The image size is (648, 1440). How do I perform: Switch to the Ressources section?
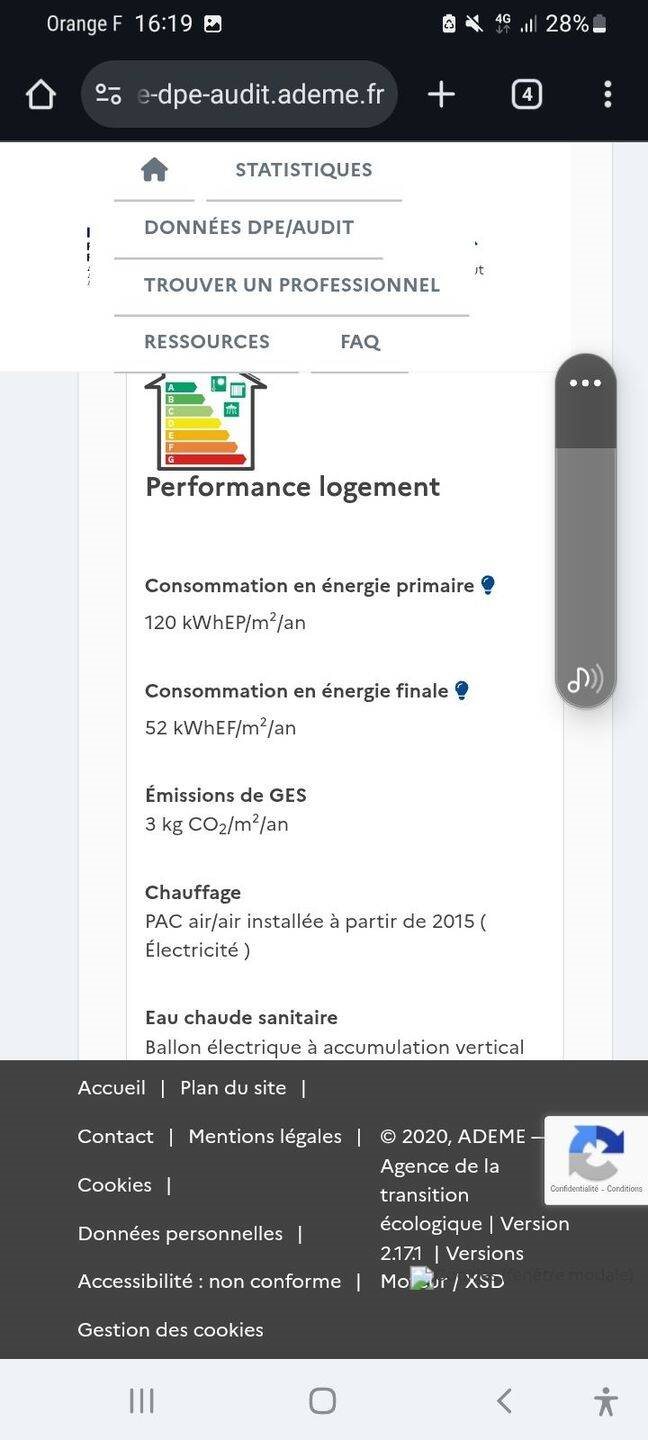tap(207, 342)
